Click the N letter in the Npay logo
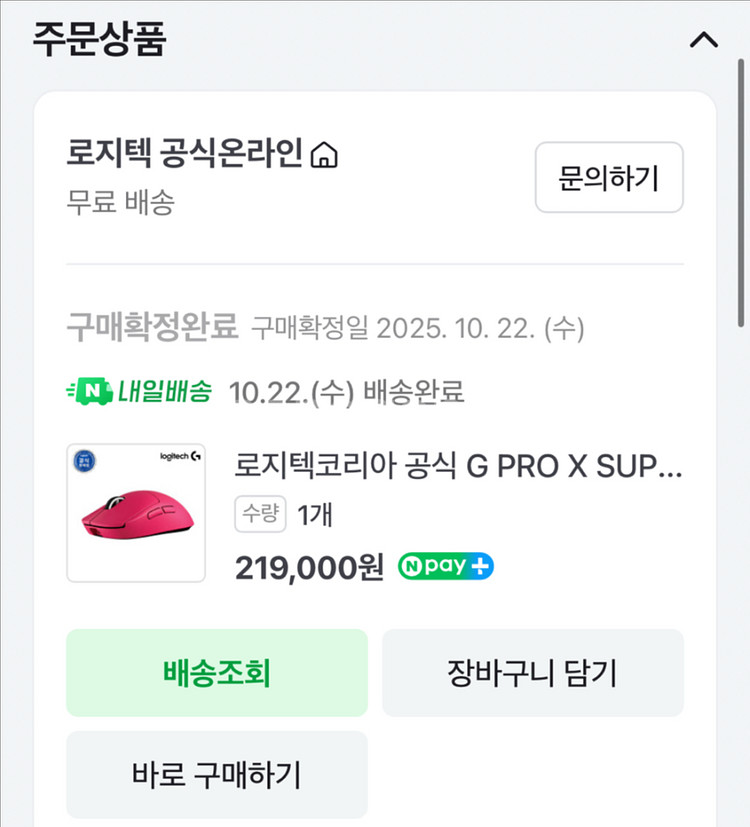Viewport: 750px width, 827px height. 414,565
